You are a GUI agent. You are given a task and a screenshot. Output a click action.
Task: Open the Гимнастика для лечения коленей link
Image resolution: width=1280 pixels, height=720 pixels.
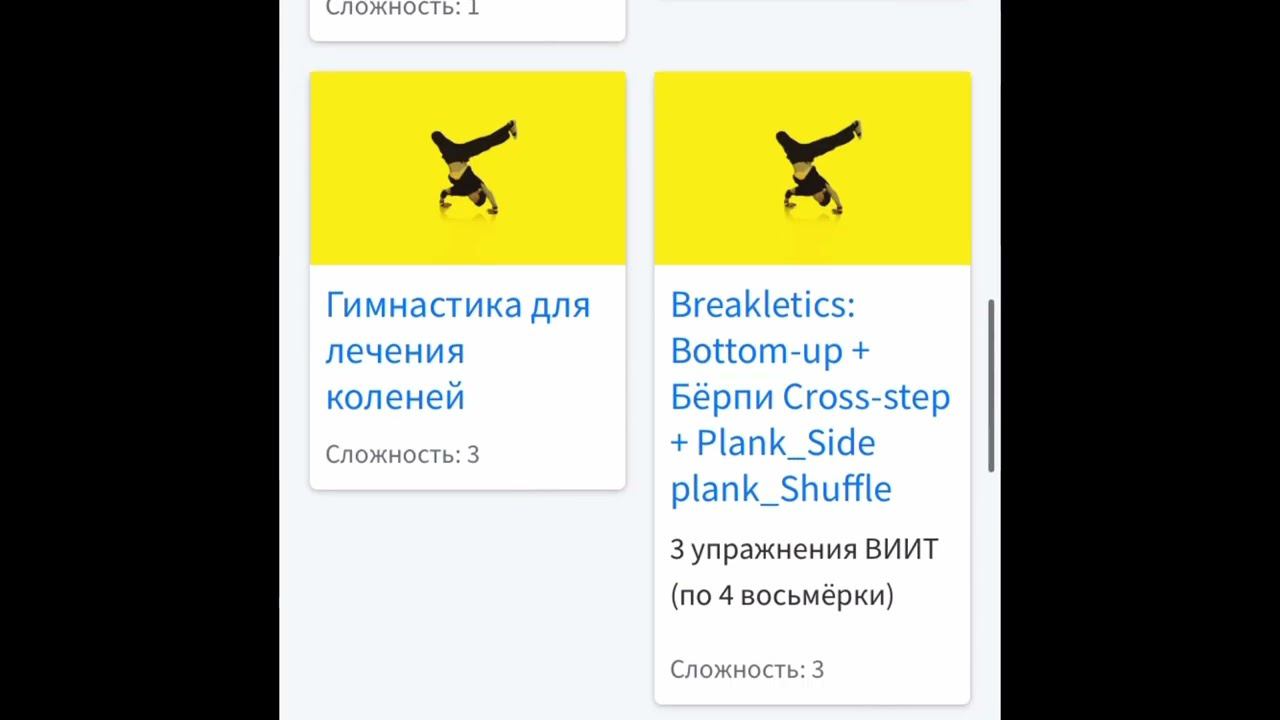[457, 351]
